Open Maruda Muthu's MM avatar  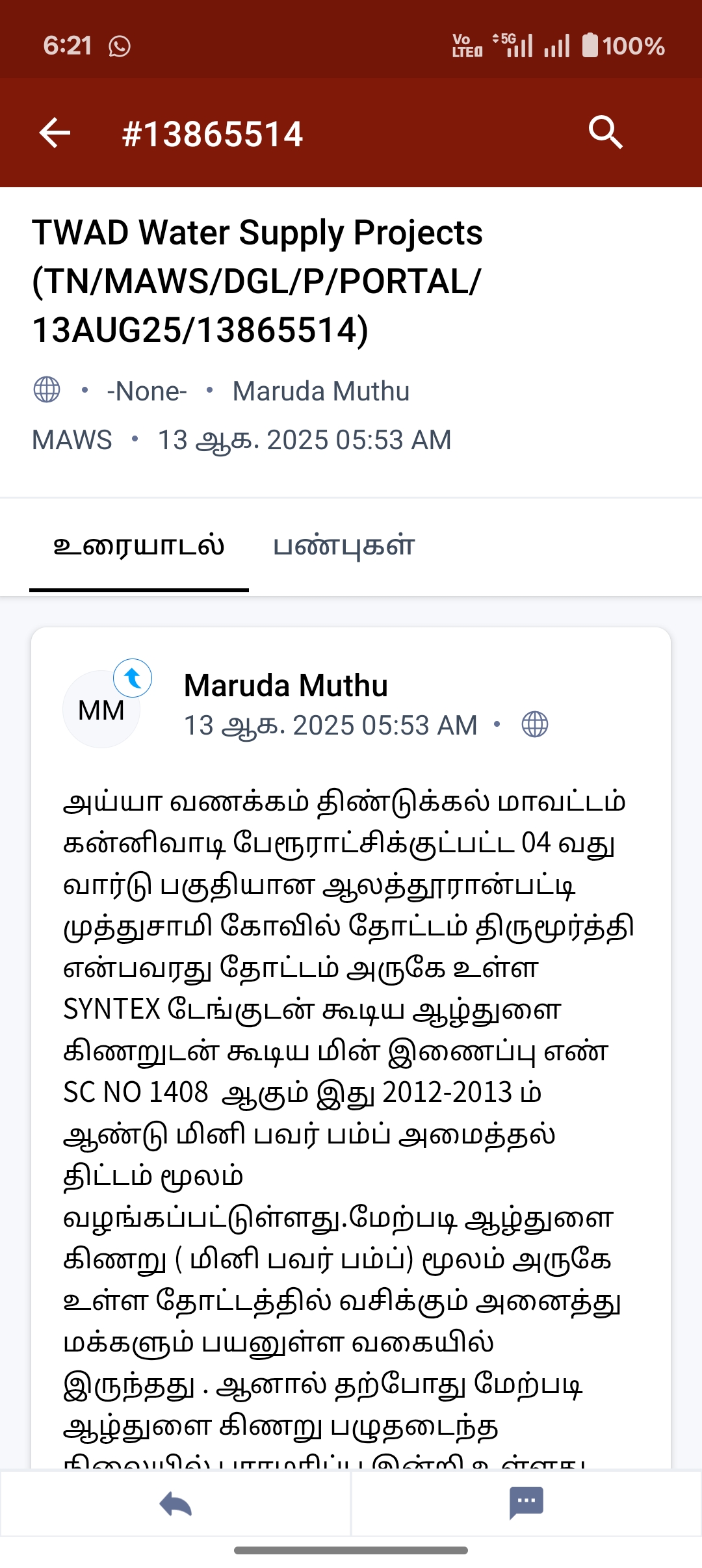(x=101, y=709)
